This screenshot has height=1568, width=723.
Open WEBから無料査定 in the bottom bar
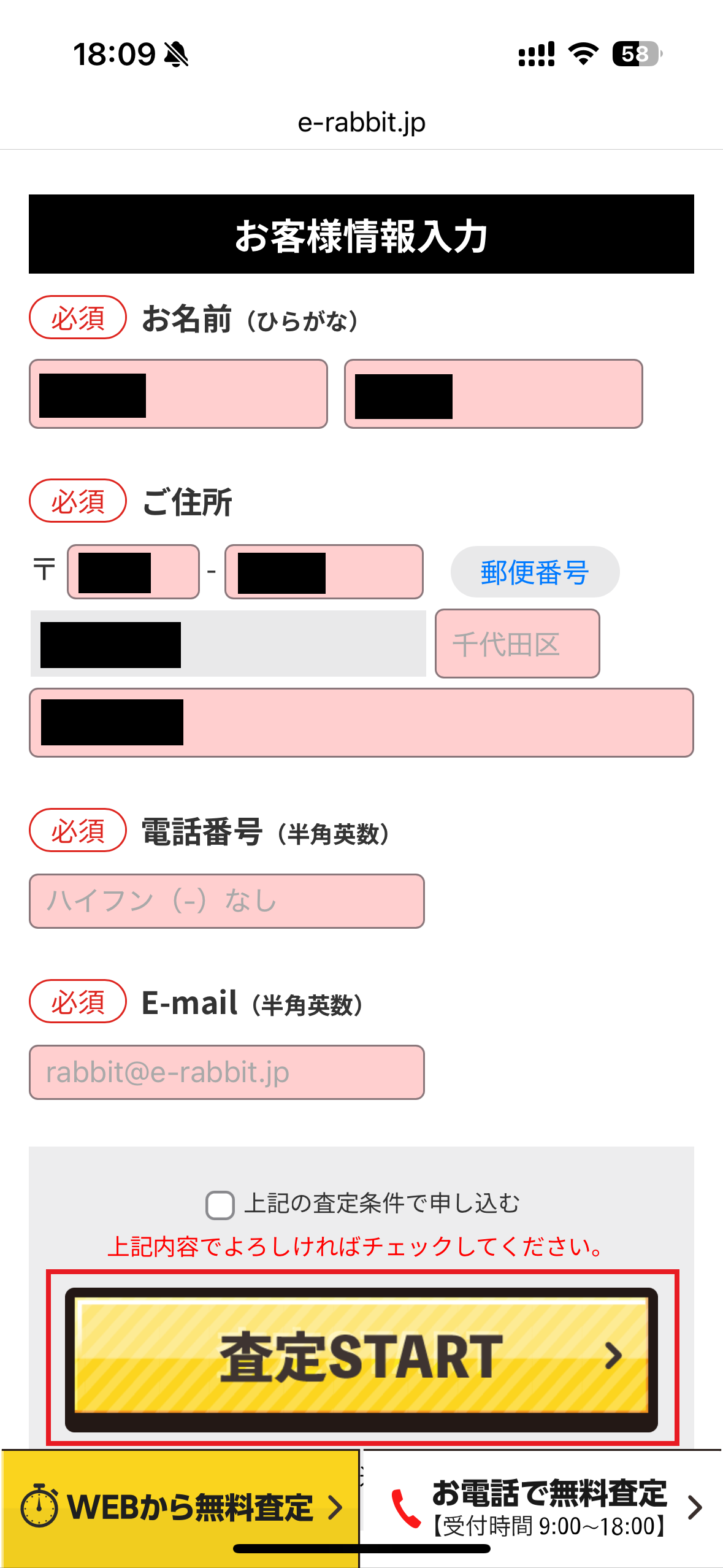(x=180, y=1507)
